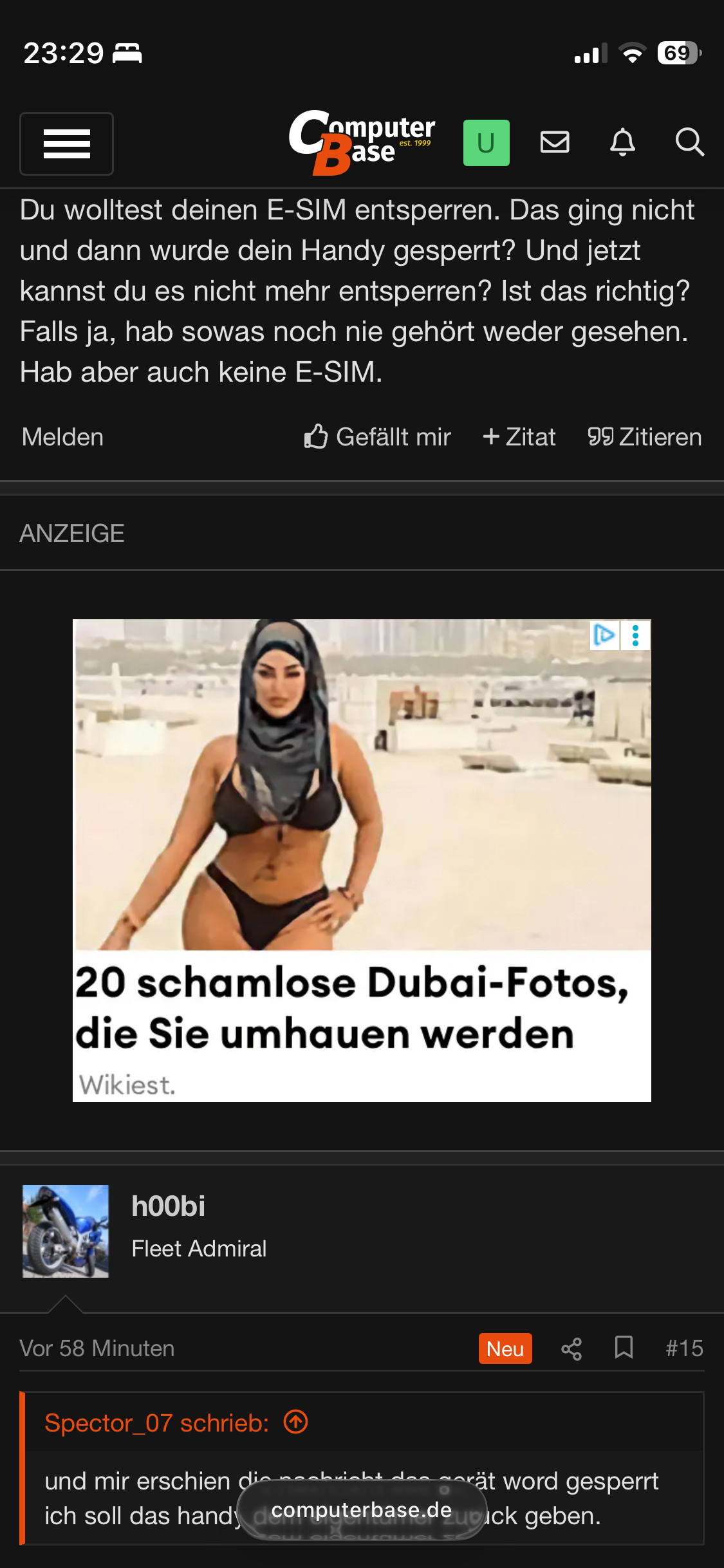Open the green user account avatar
The width and height of the screenshot is (724, 1568).
[486, 143]
